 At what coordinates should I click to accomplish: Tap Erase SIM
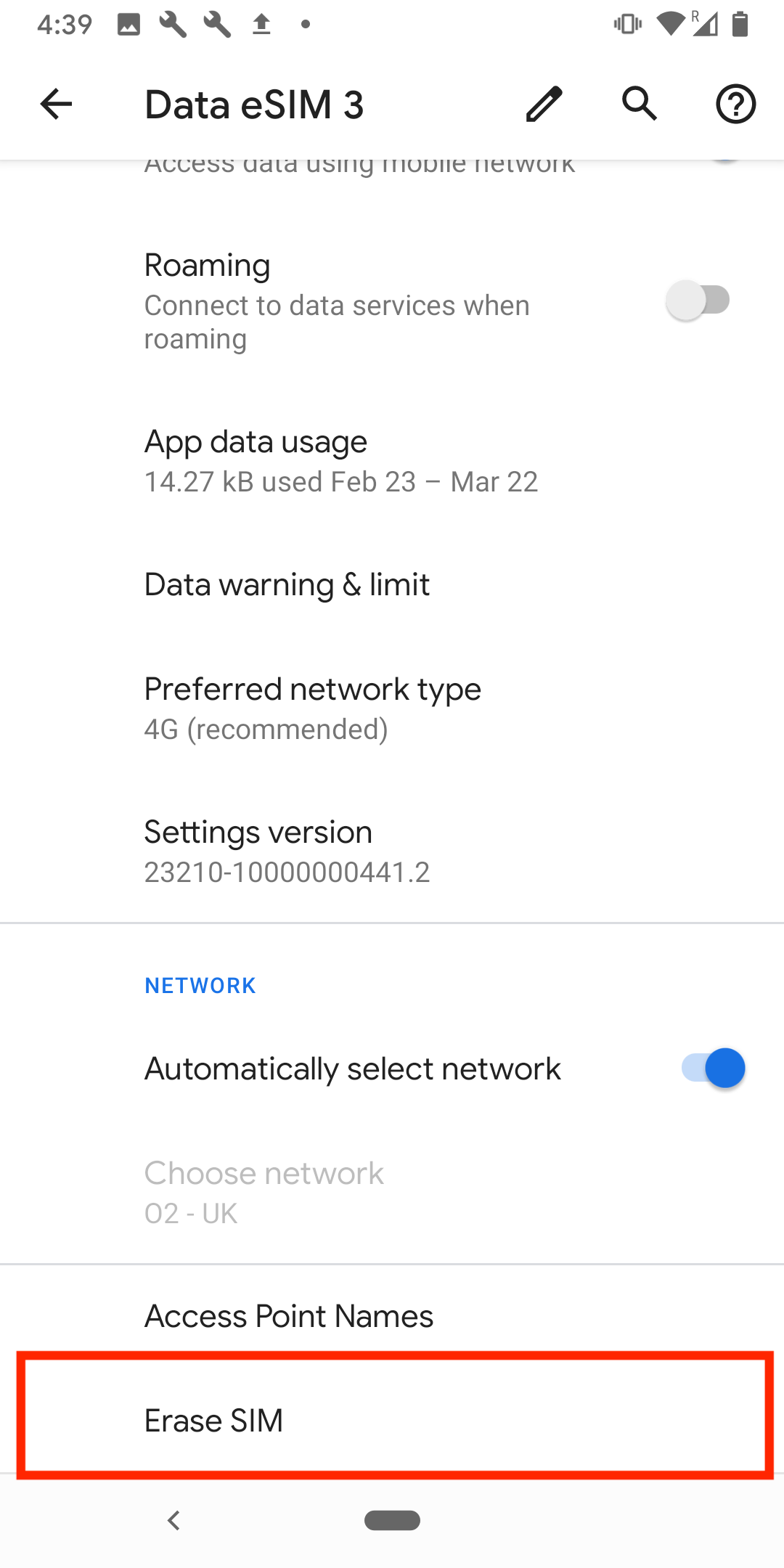coord(214,1420)
